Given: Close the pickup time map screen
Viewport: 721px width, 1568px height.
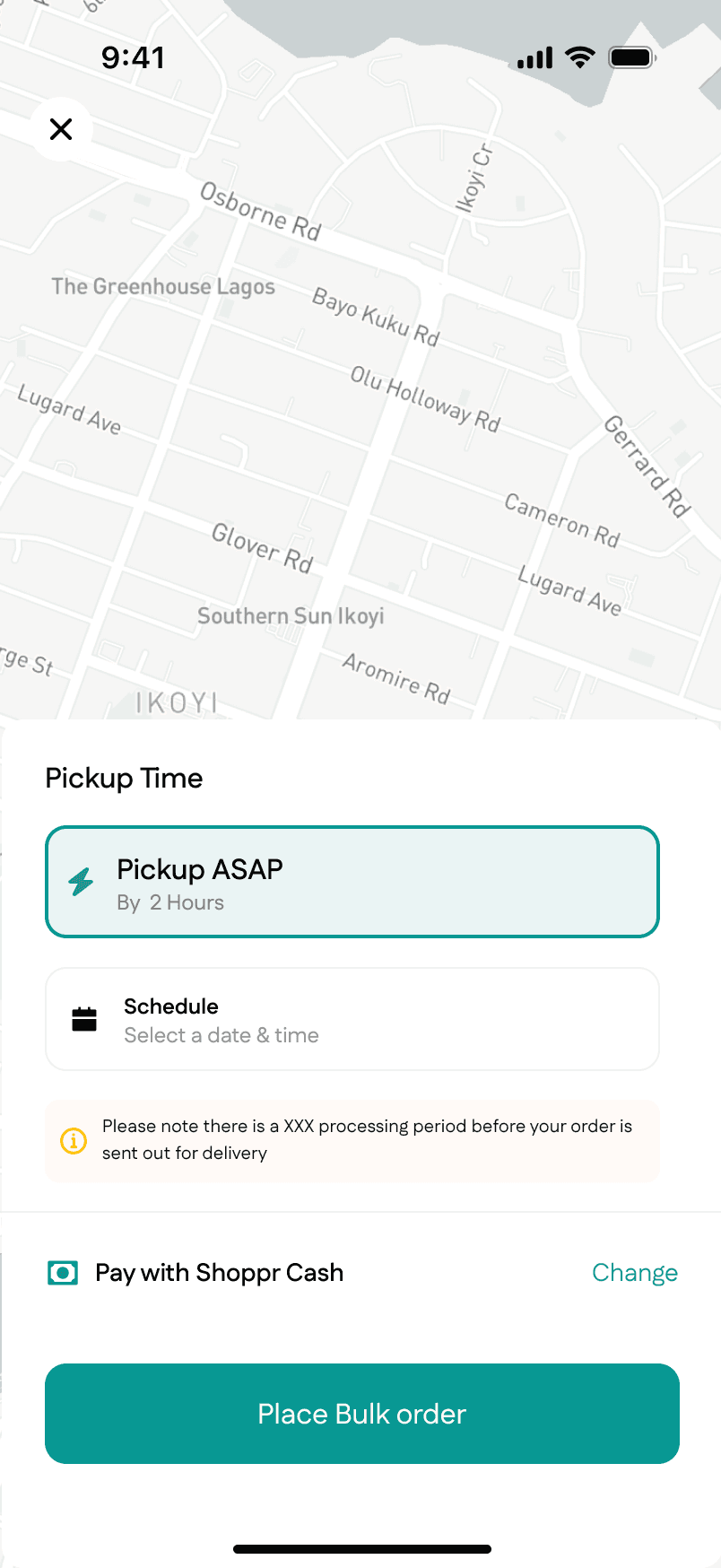Looking at the screenshot, I should [61, 129].
